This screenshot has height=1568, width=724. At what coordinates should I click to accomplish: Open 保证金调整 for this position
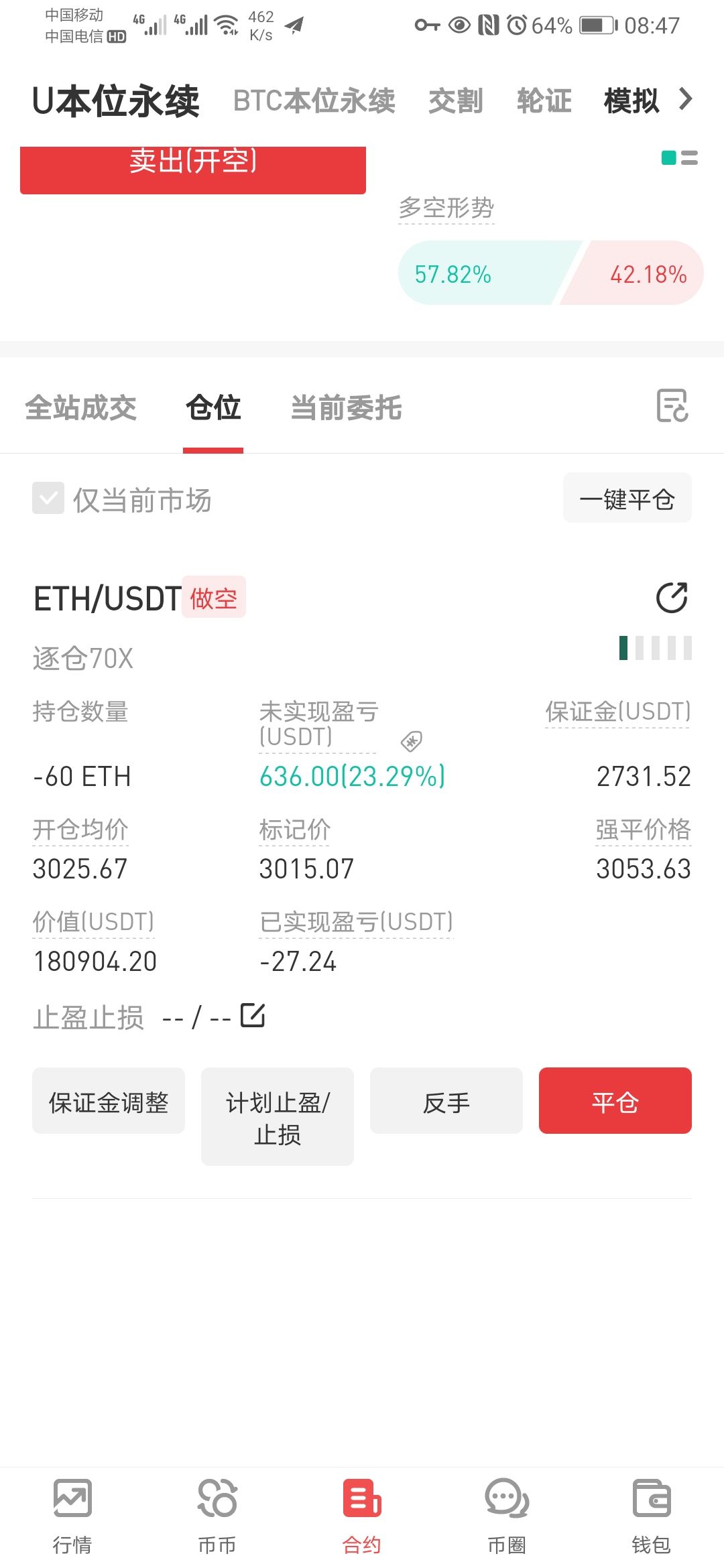click(x=109, y=1101)
